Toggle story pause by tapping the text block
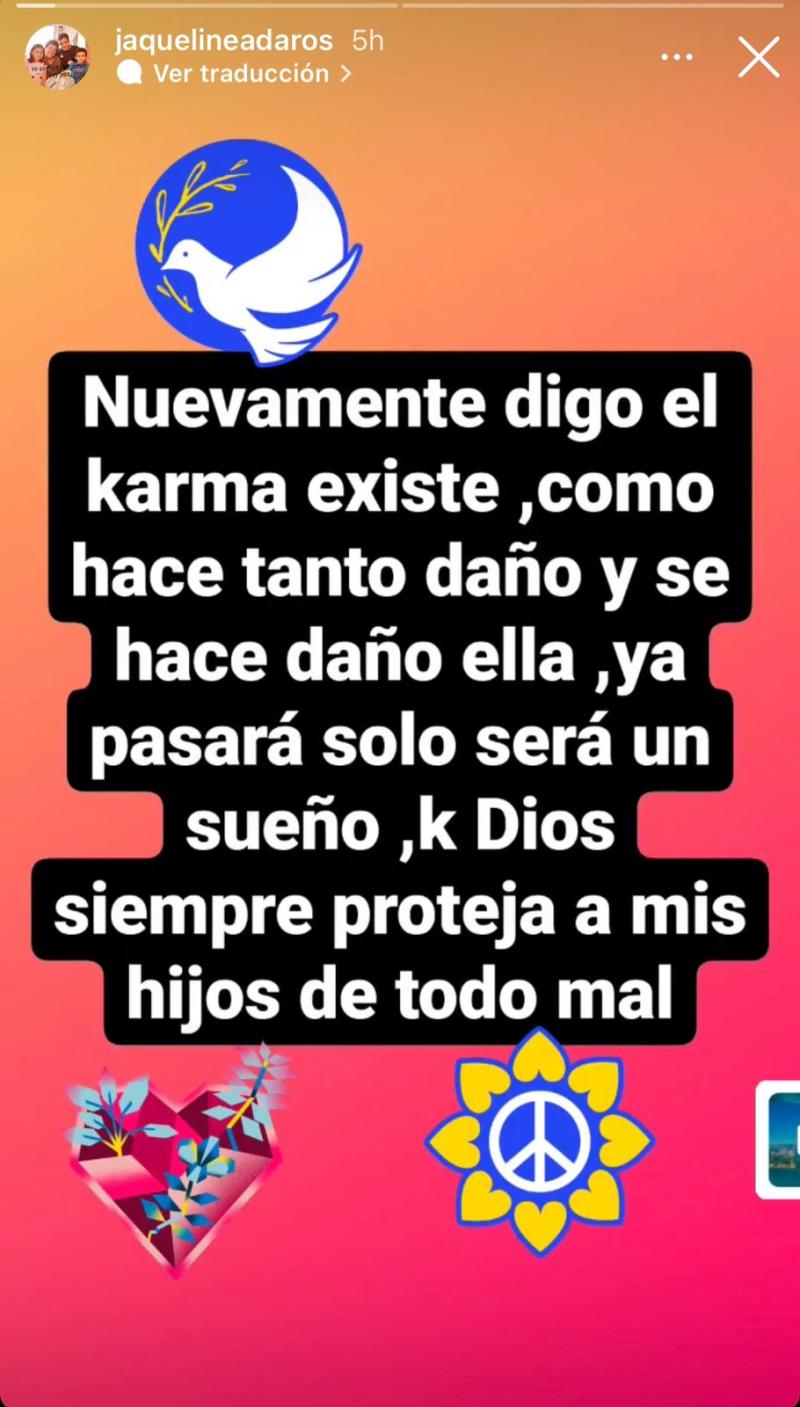 (400, 690)
